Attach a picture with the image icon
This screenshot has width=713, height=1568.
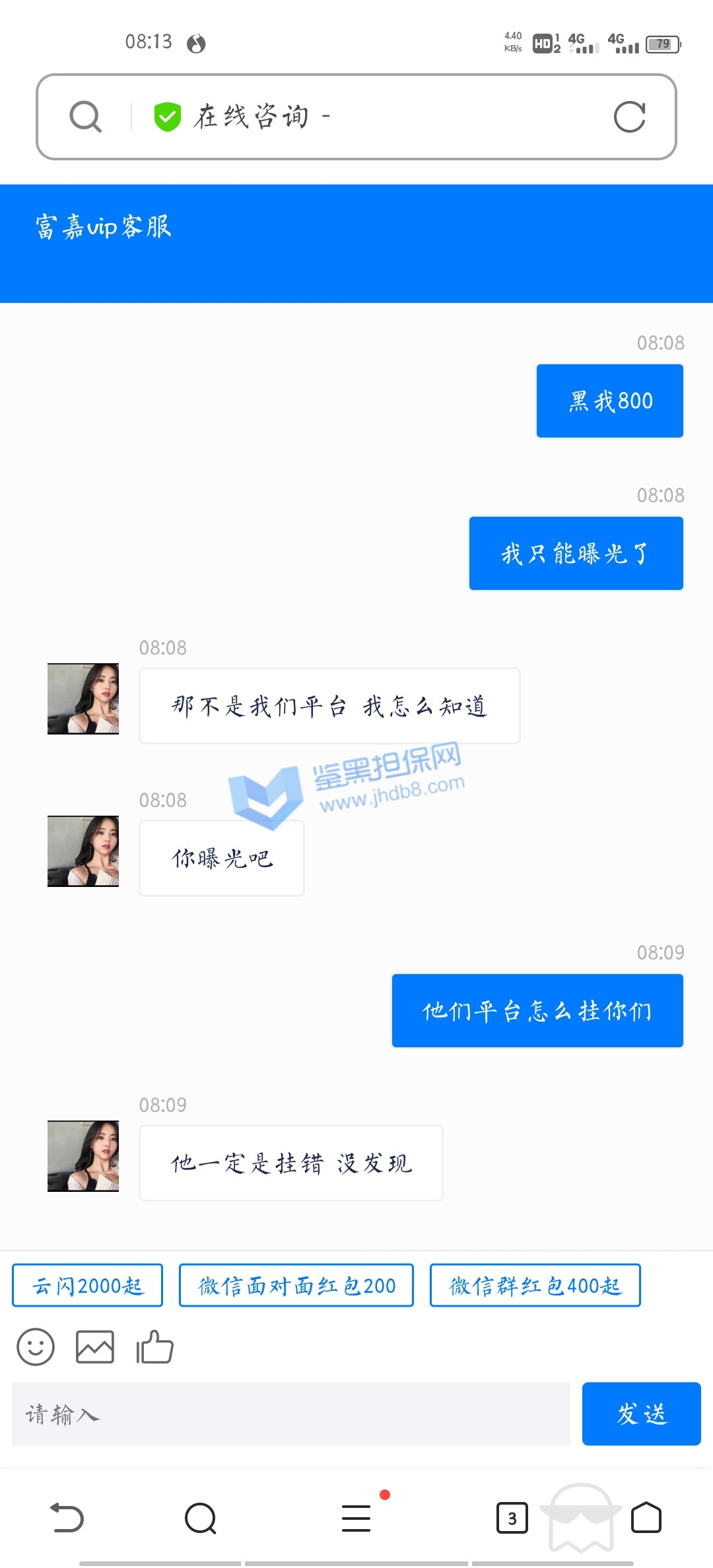pos(95,1346)
